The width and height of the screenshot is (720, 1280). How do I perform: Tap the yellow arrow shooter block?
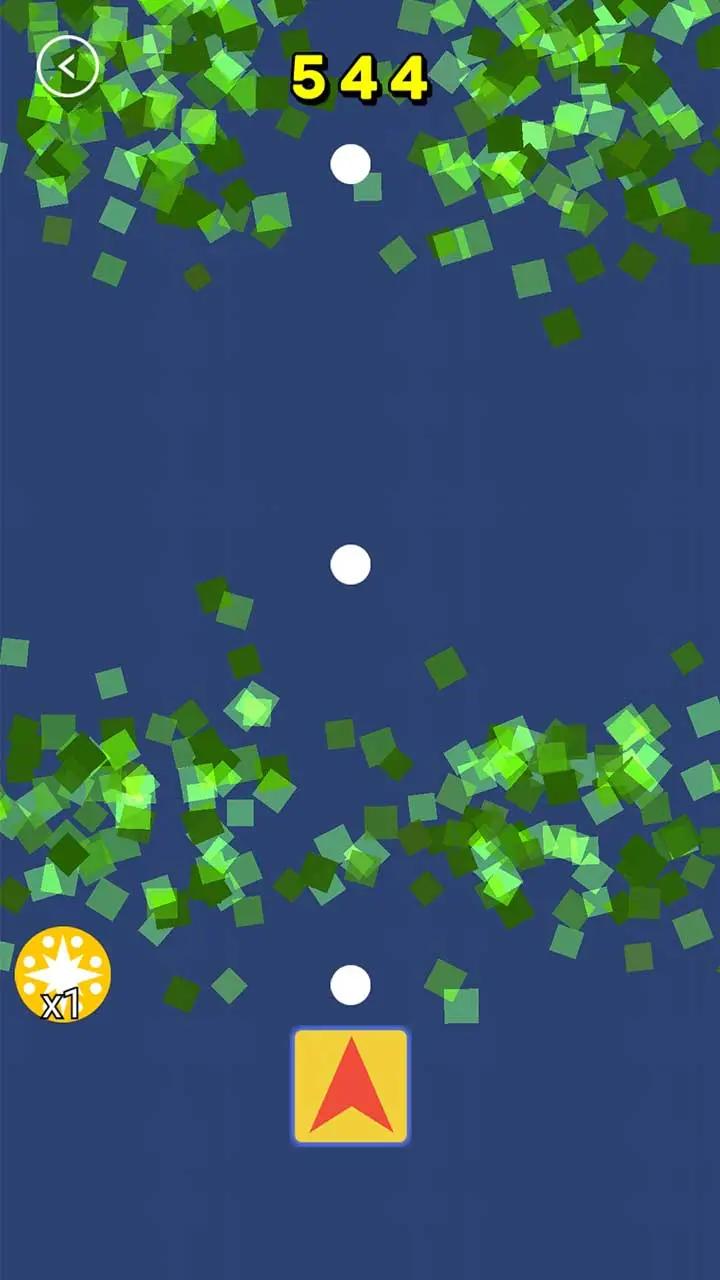(x=350, y=1086)
